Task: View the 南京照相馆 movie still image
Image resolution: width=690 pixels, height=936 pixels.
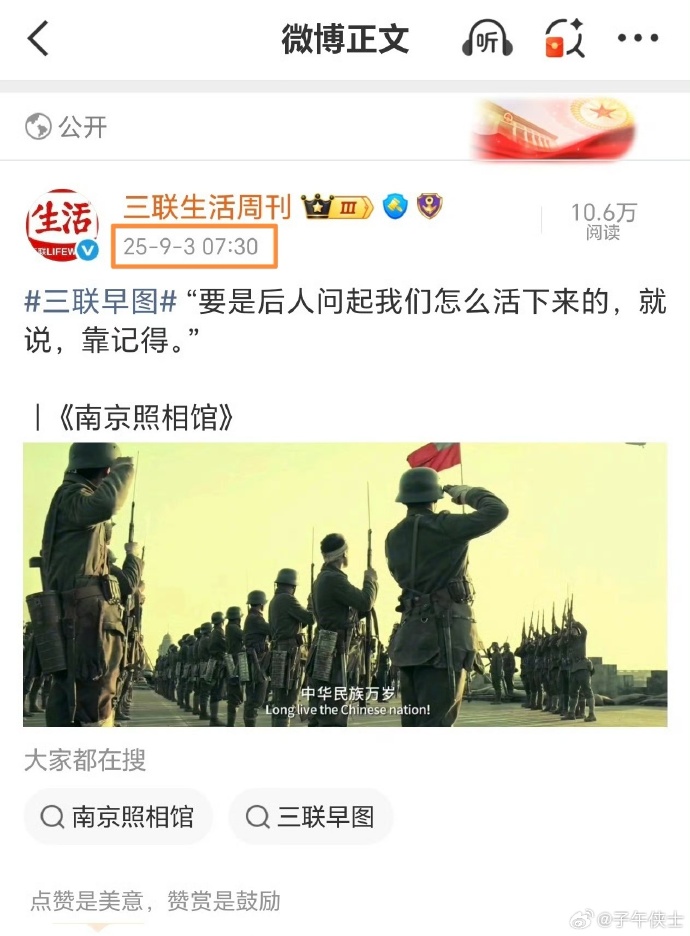Action: click(345, 584)
